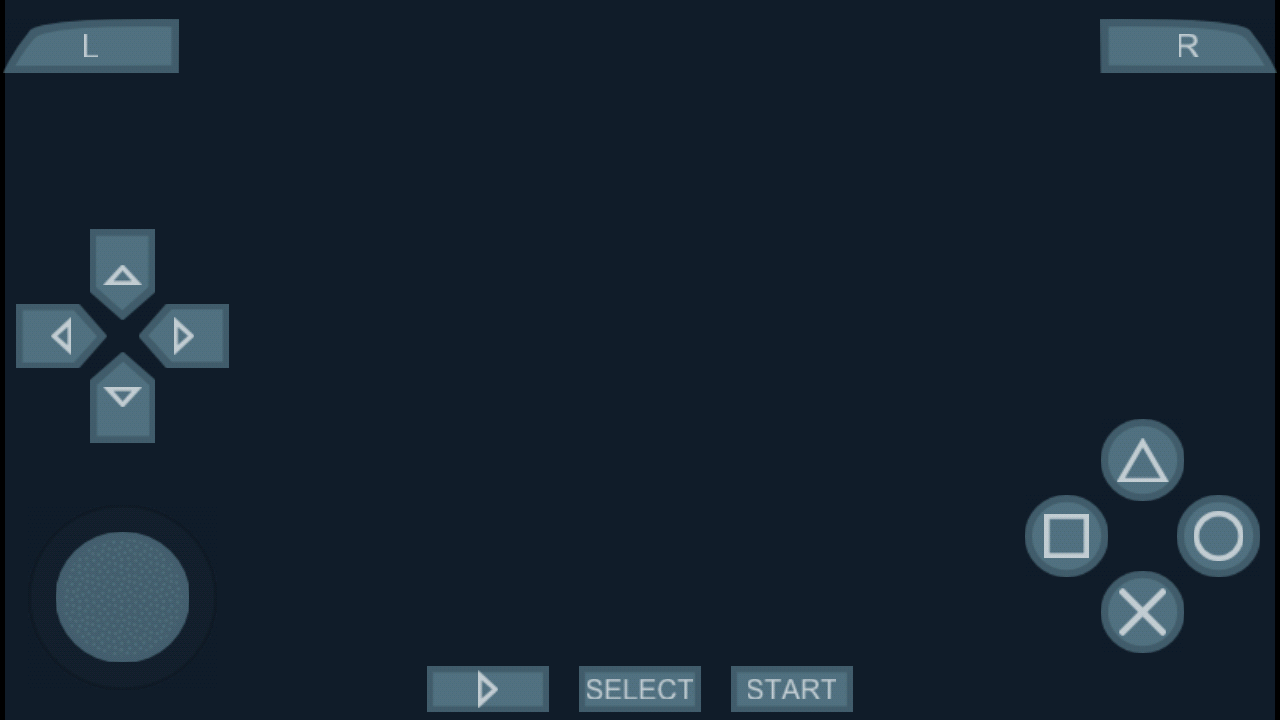Image resolution: width=1280 pixels, height=720 pixels.
Task: Tap the triangle button
Action: click(x=1142, y=460)
